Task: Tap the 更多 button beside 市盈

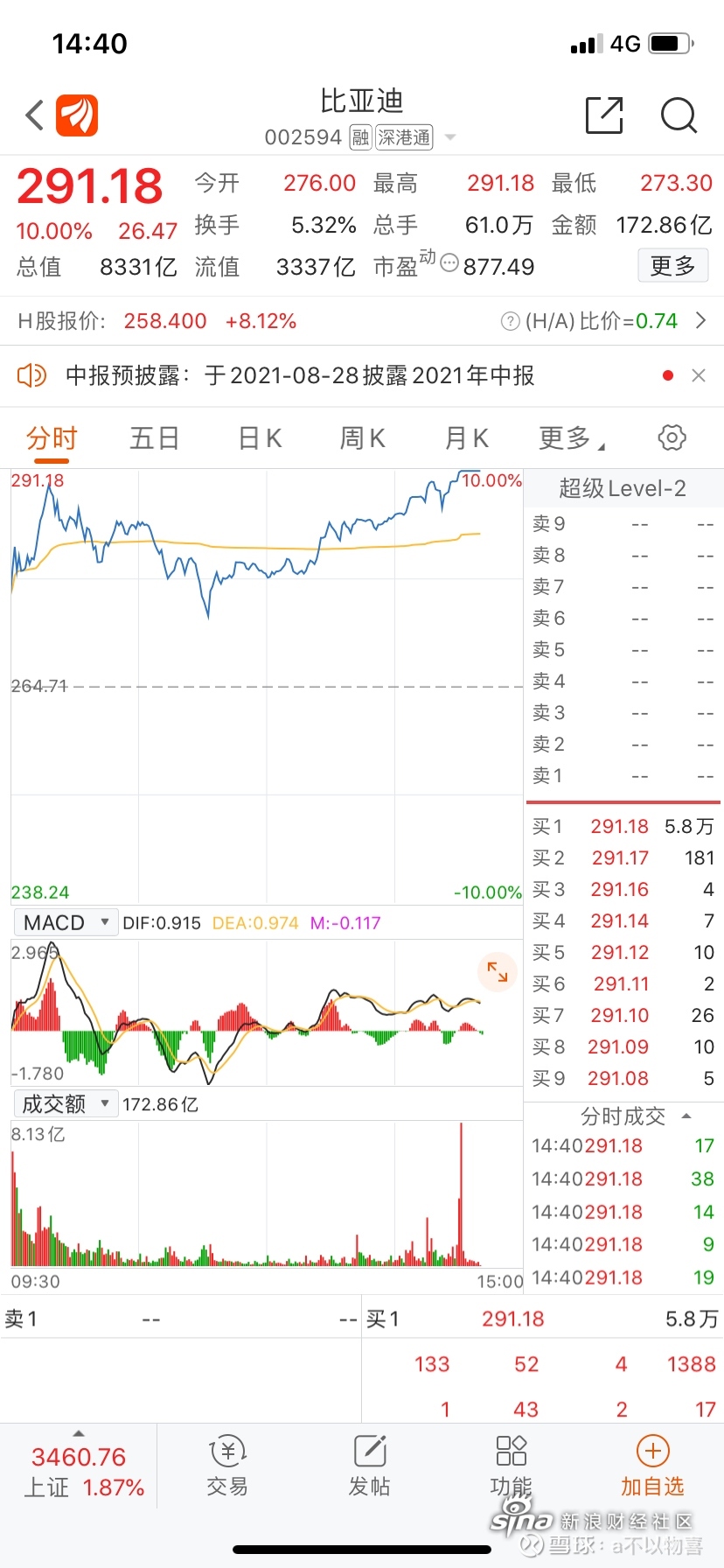Action: pos(672,266)
